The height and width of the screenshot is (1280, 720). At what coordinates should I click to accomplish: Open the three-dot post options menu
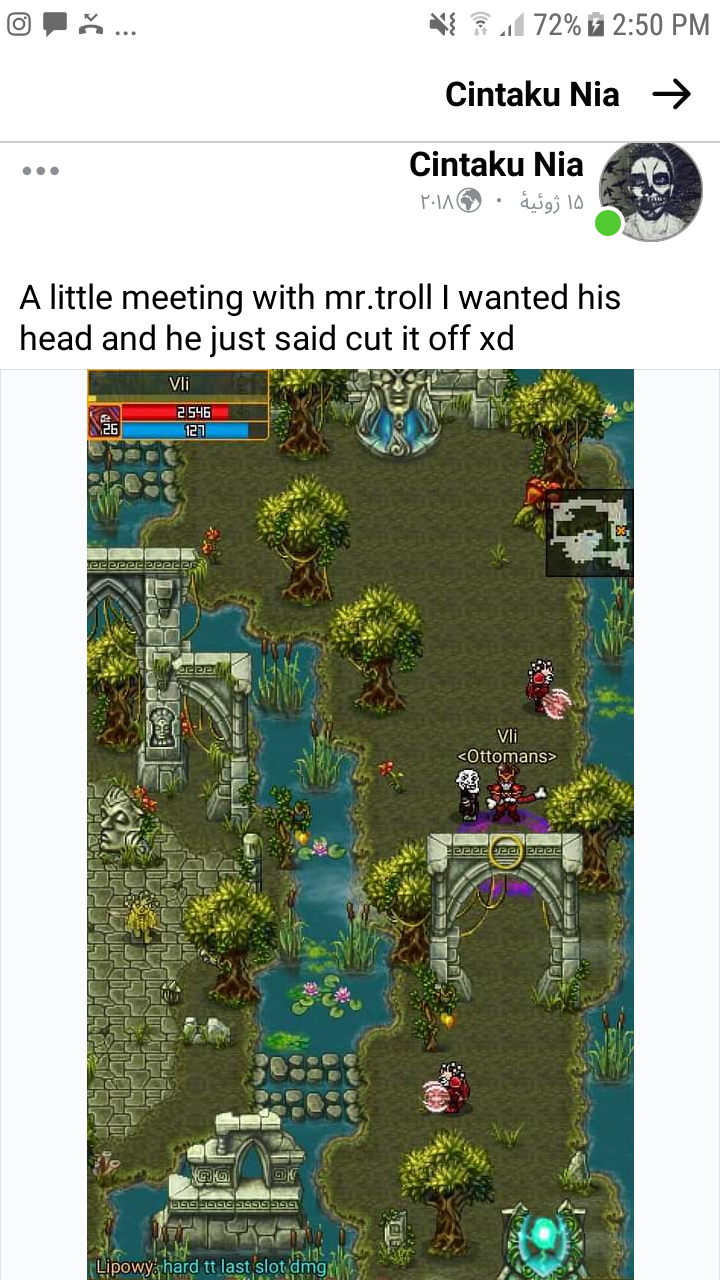[x=41, y=171]
